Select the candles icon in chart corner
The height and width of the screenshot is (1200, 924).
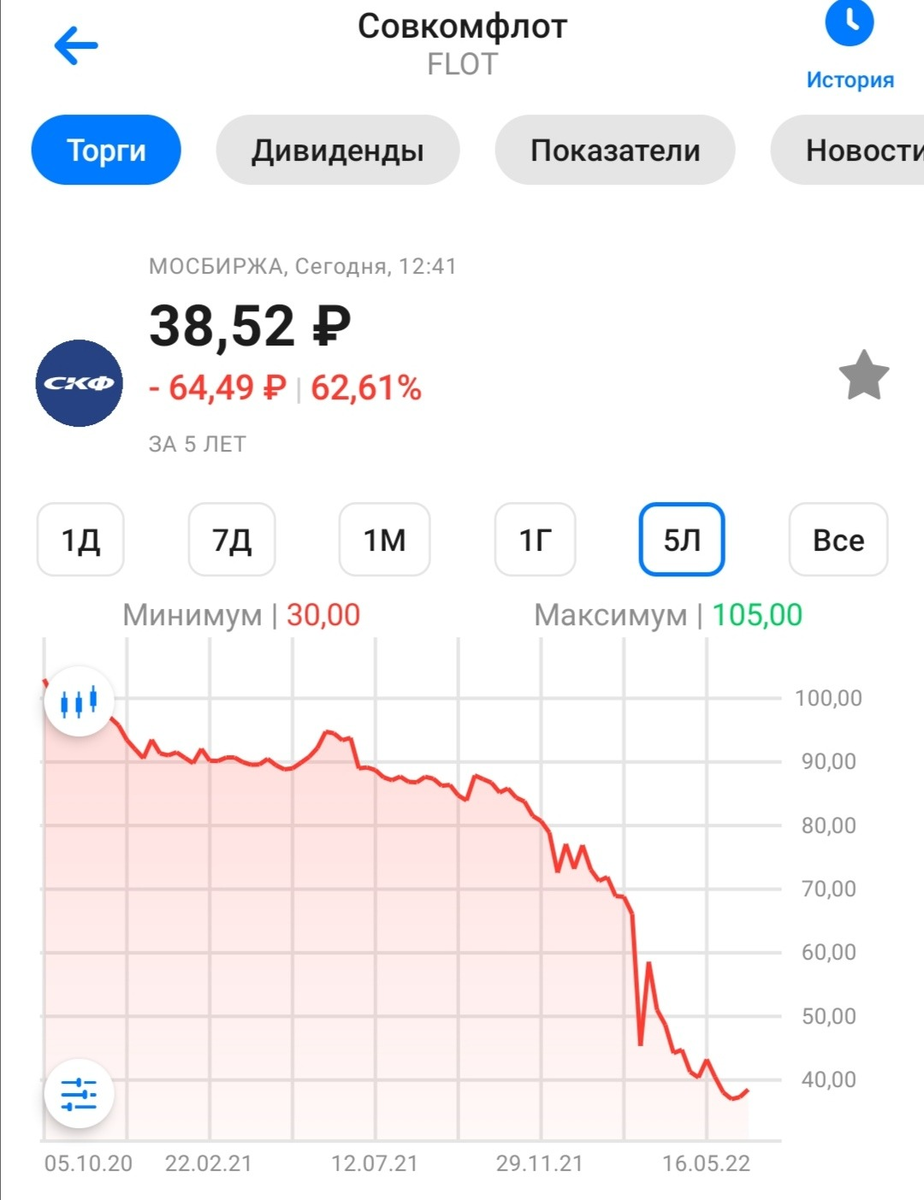pos(79,701)
